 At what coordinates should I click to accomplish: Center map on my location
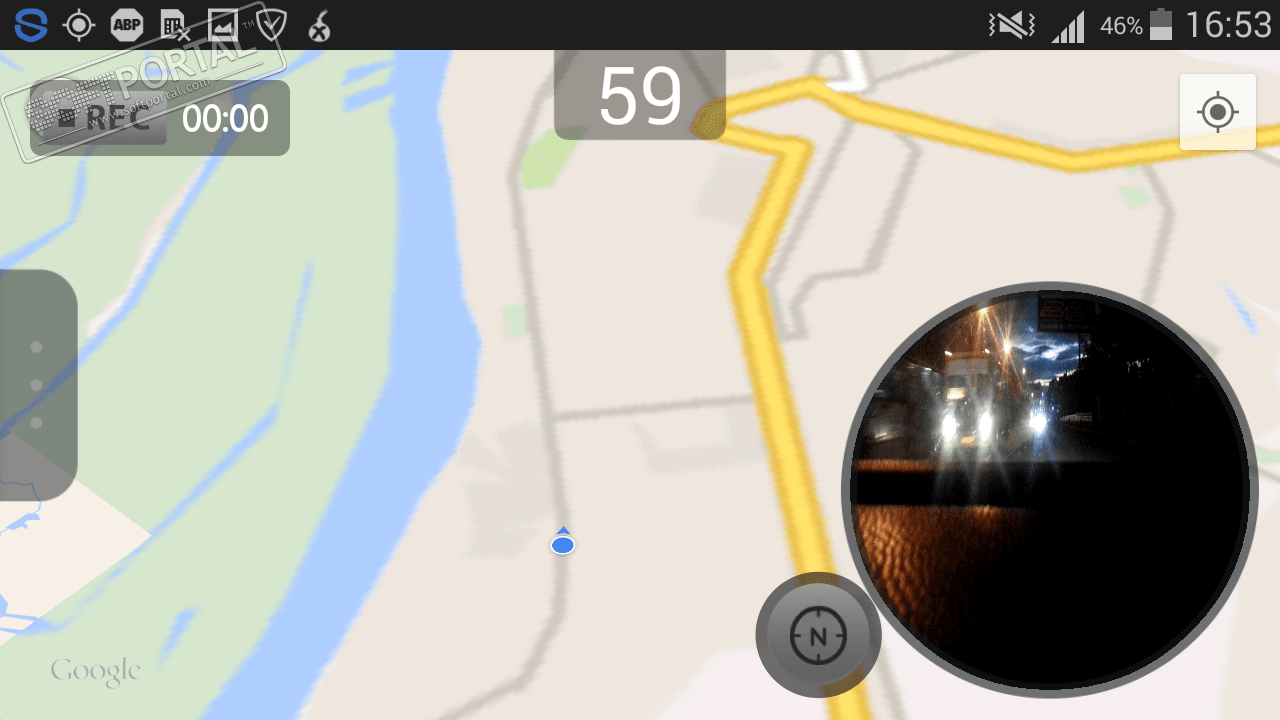point(1217,112)
